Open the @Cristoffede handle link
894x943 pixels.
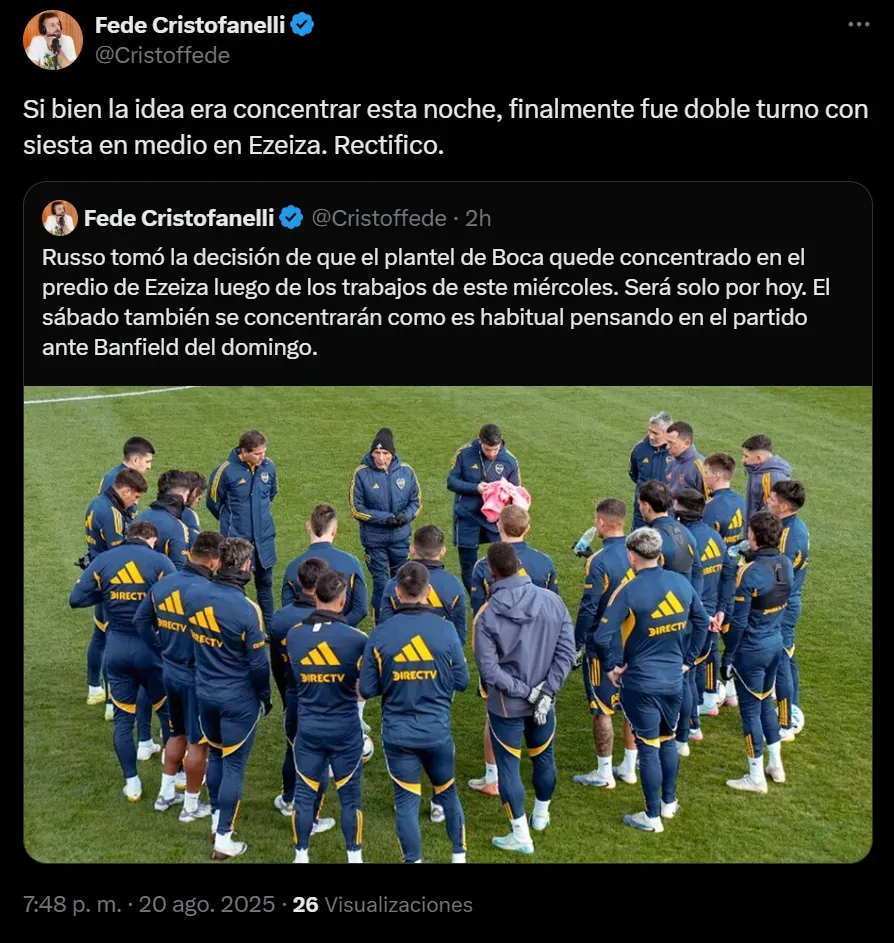(162, 56)
